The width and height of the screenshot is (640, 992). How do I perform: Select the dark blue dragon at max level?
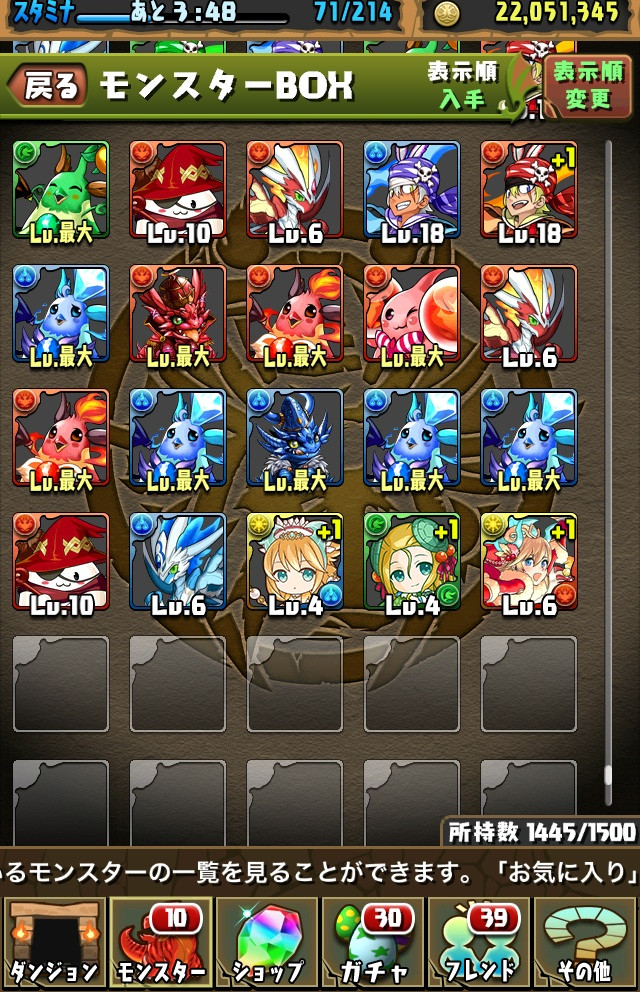coord(295,437)
